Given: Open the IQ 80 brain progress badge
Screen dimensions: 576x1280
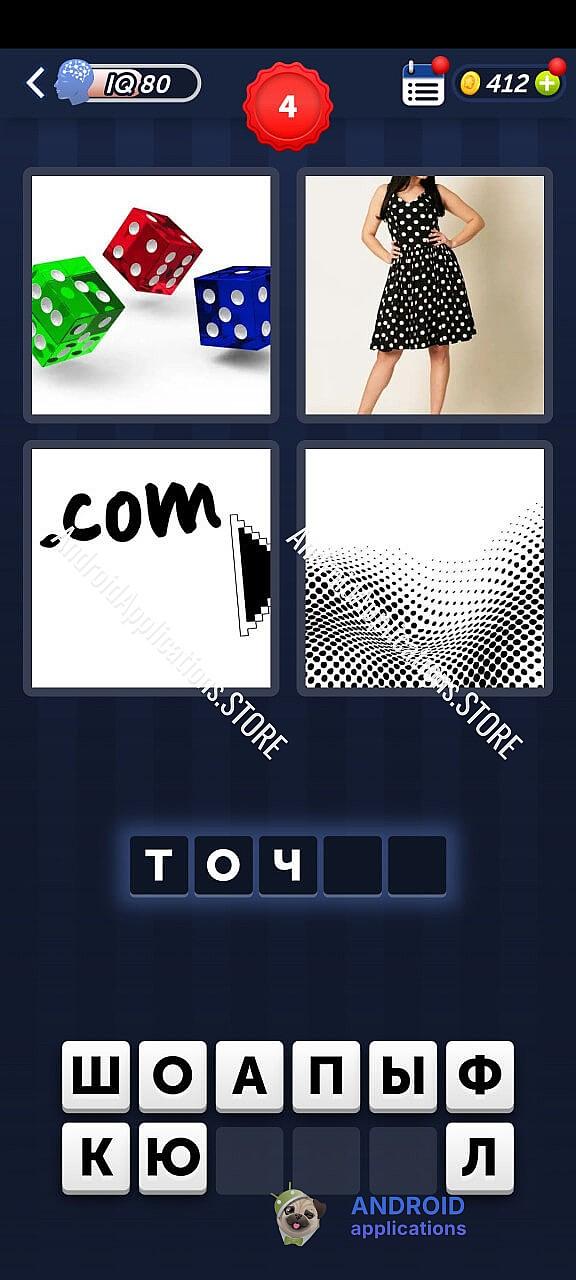Looking at the screenshot, I should click(x=128, y=82).
